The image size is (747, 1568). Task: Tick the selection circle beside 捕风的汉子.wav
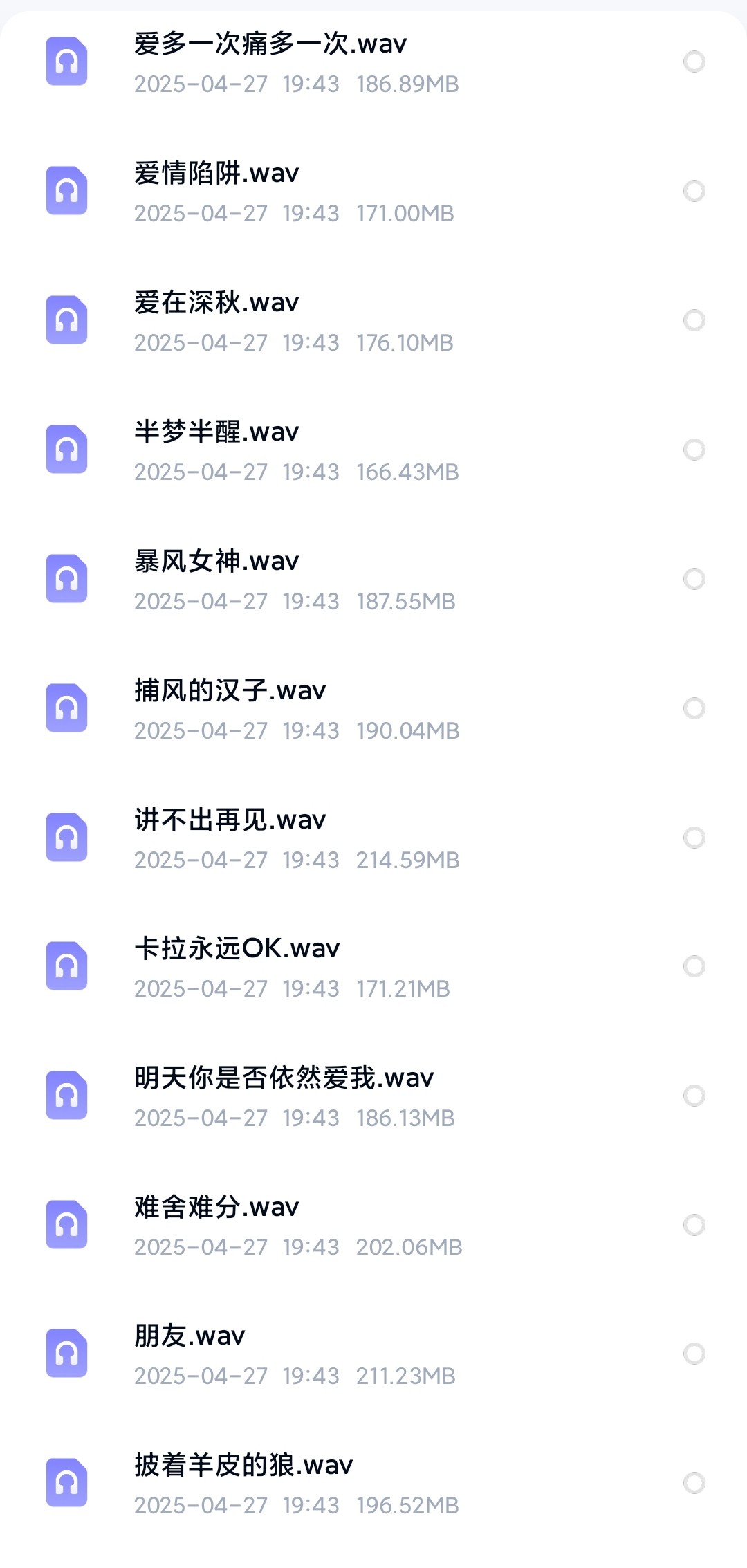click(x=694, y=708)
